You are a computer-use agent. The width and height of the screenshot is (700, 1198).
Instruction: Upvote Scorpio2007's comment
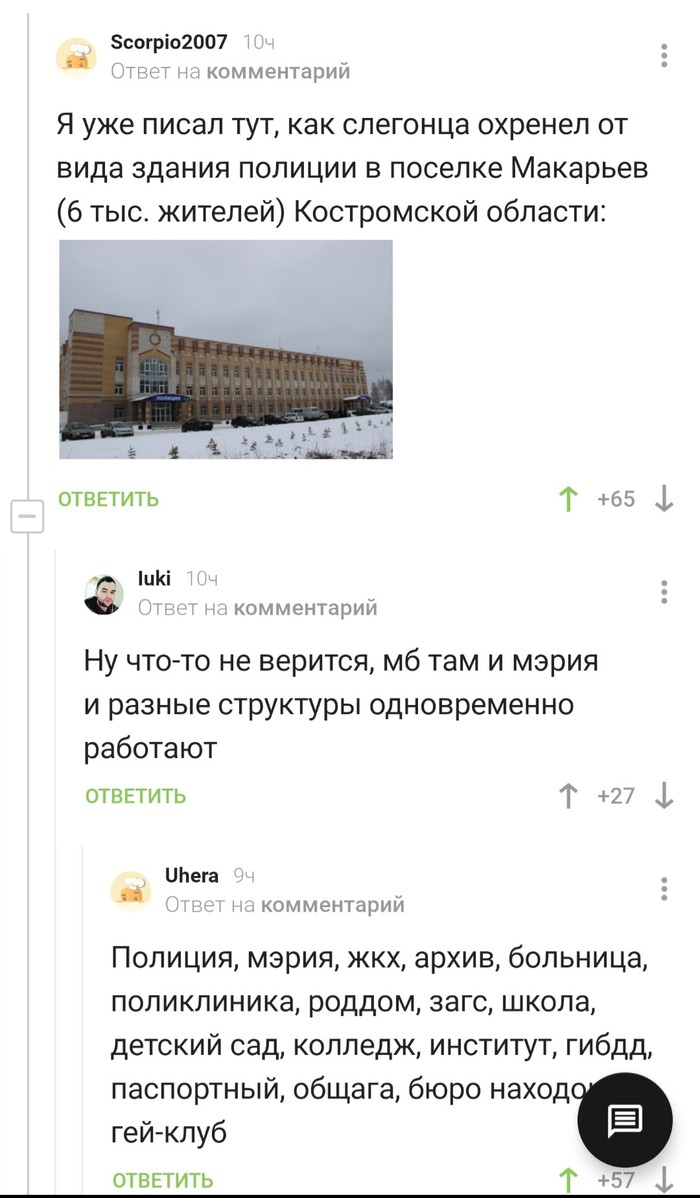coord(569,499)
